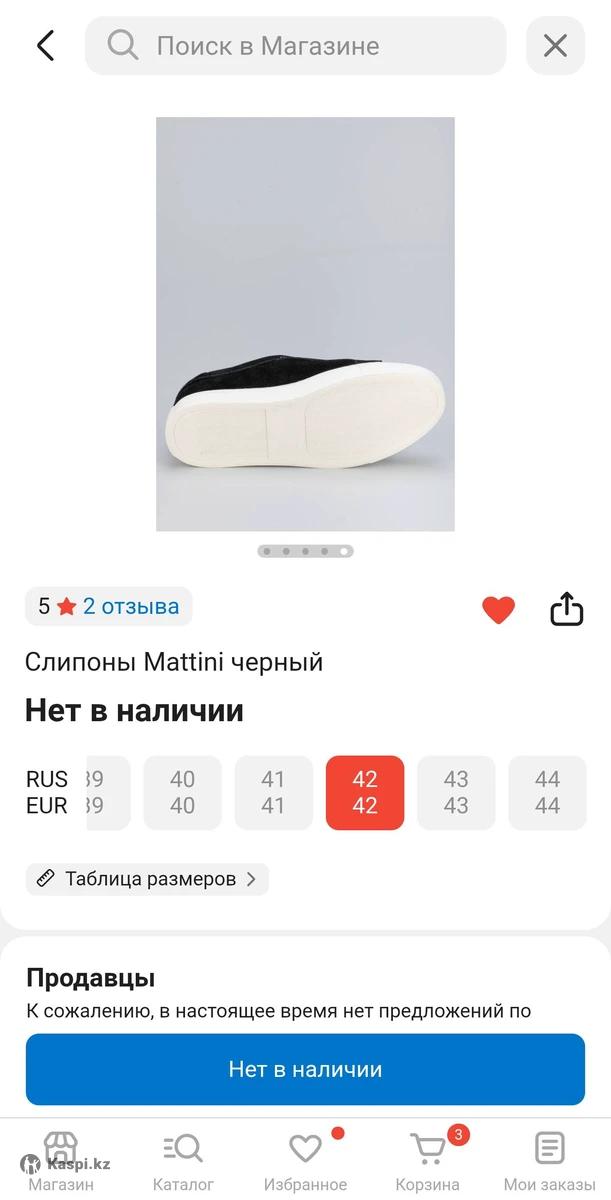Share this product
611x1200 pixels.
click(x=566, y=608)
